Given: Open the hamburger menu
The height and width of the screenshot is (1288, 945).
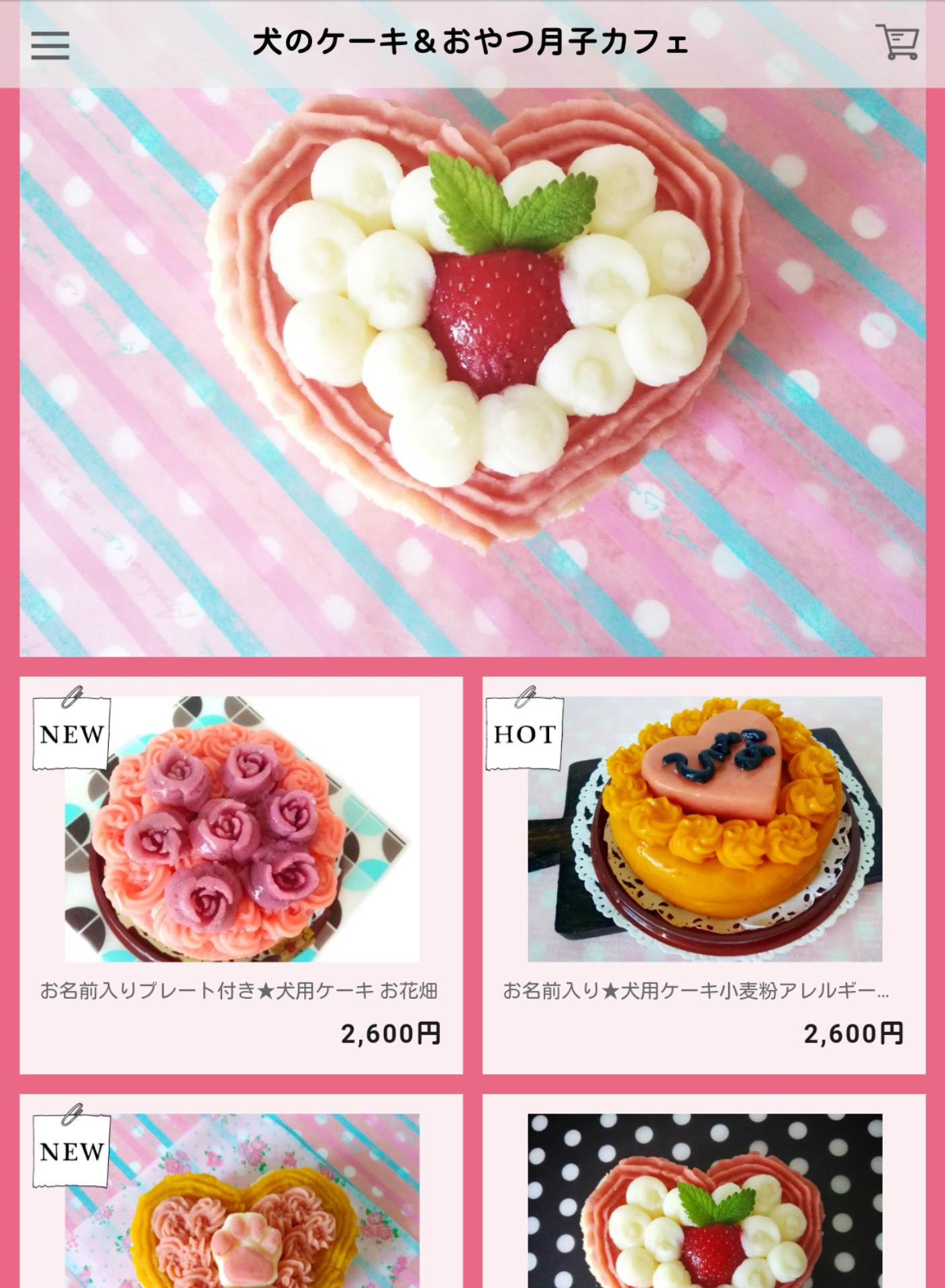Looking at the screenshot, I should pos(50,46).
